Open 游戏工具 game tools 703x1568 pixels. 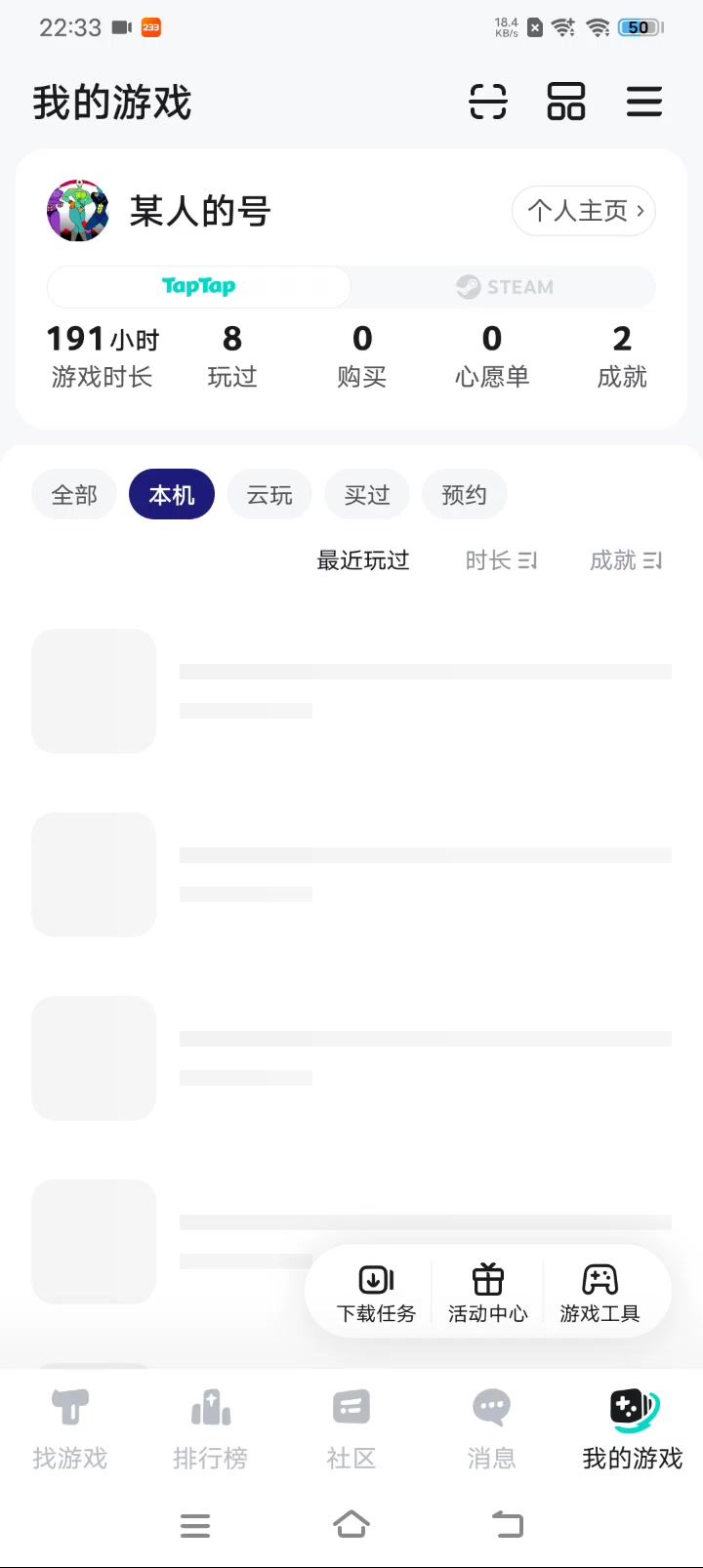(600, 1293)
